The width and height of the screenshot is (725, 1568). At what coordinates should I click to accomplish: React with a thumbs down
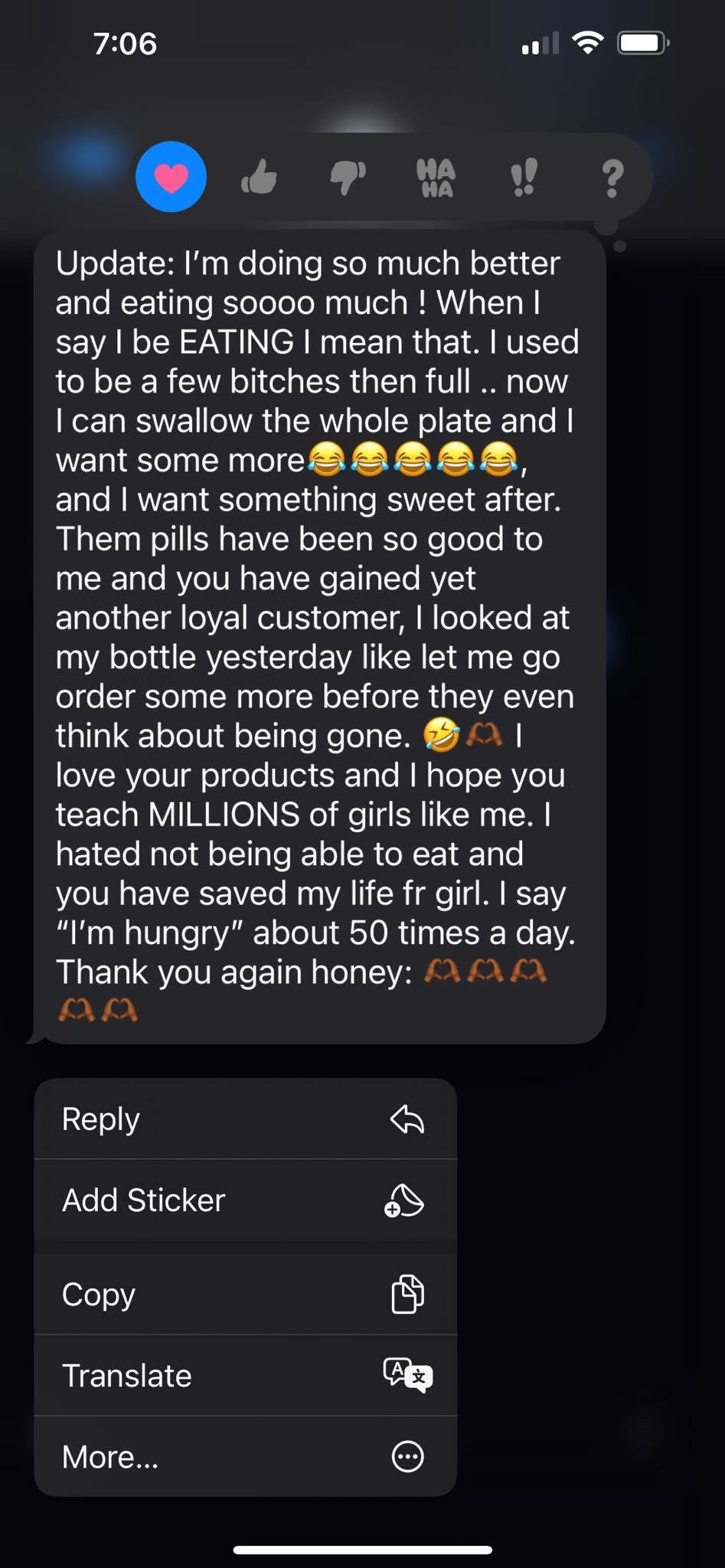tap(348, 178)
